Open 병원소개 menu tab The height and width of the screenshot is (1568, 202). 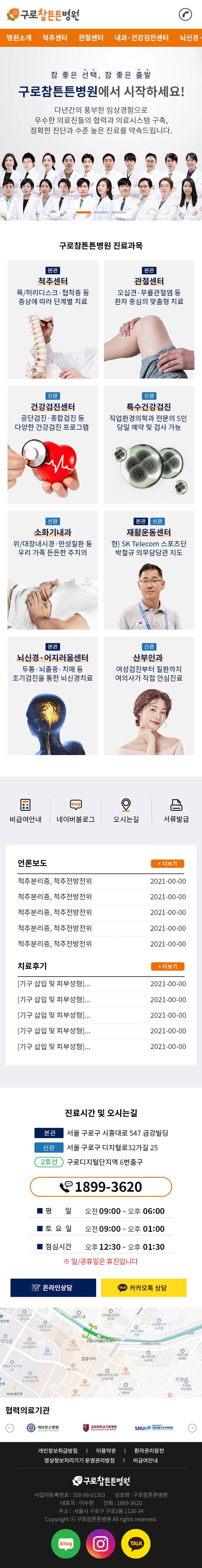(19, 38)
